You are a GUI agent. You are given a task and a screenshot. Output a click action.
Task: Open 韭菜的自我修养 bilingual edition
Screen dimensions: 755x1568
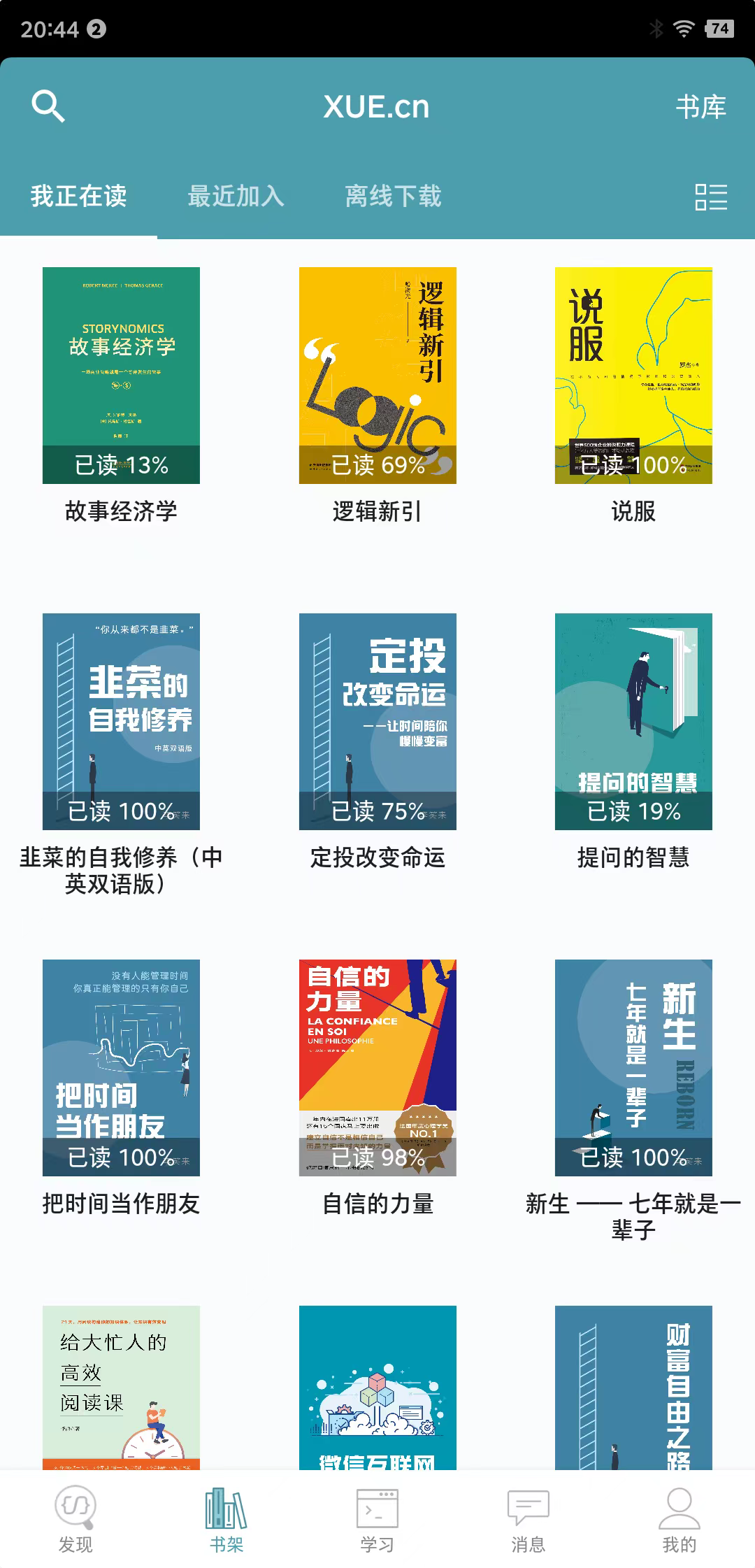(x=121, y=722)
